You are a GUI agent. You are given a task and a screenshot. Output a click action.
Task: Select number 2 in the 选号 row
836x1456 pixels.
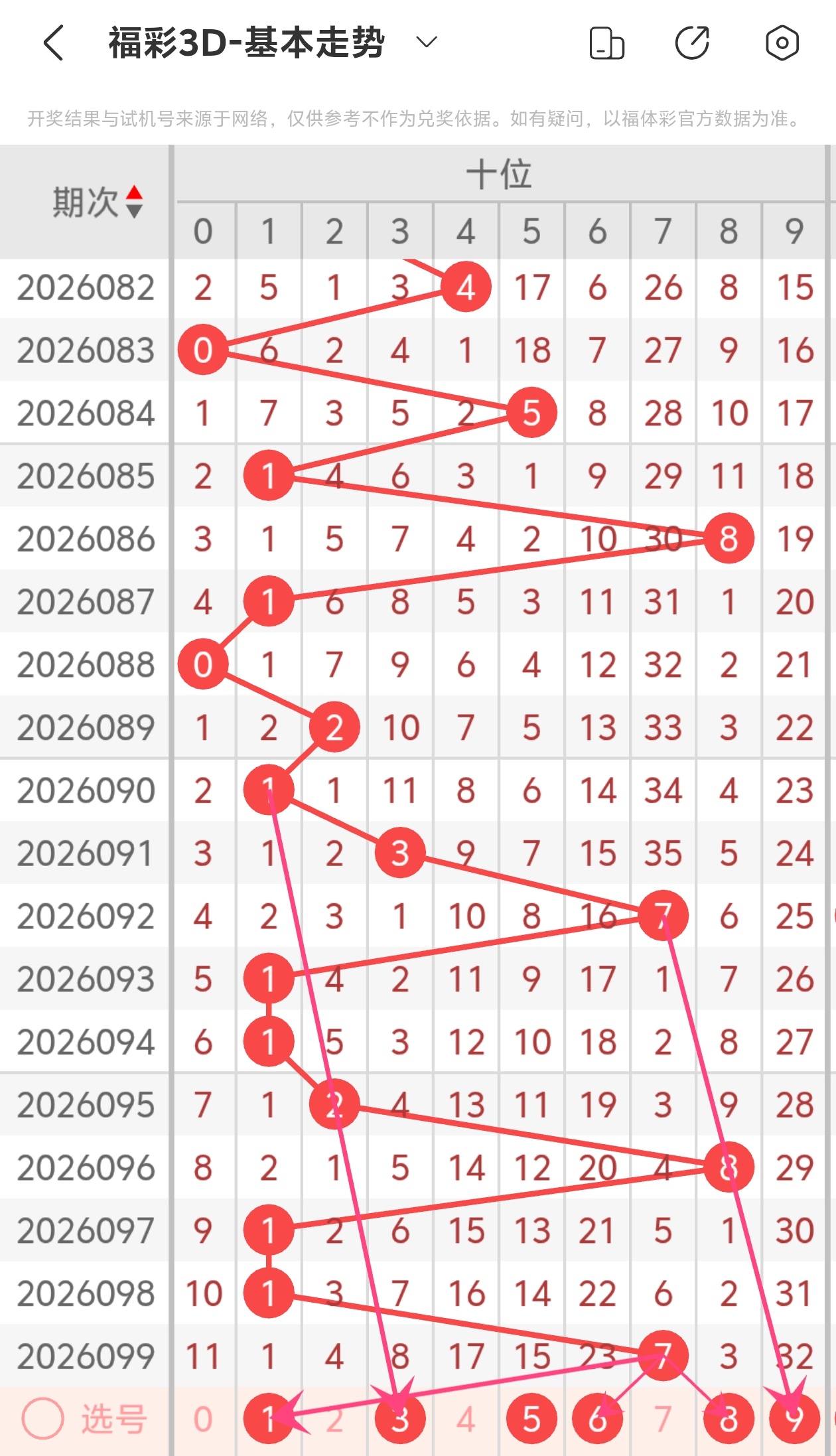point(334,1419)
